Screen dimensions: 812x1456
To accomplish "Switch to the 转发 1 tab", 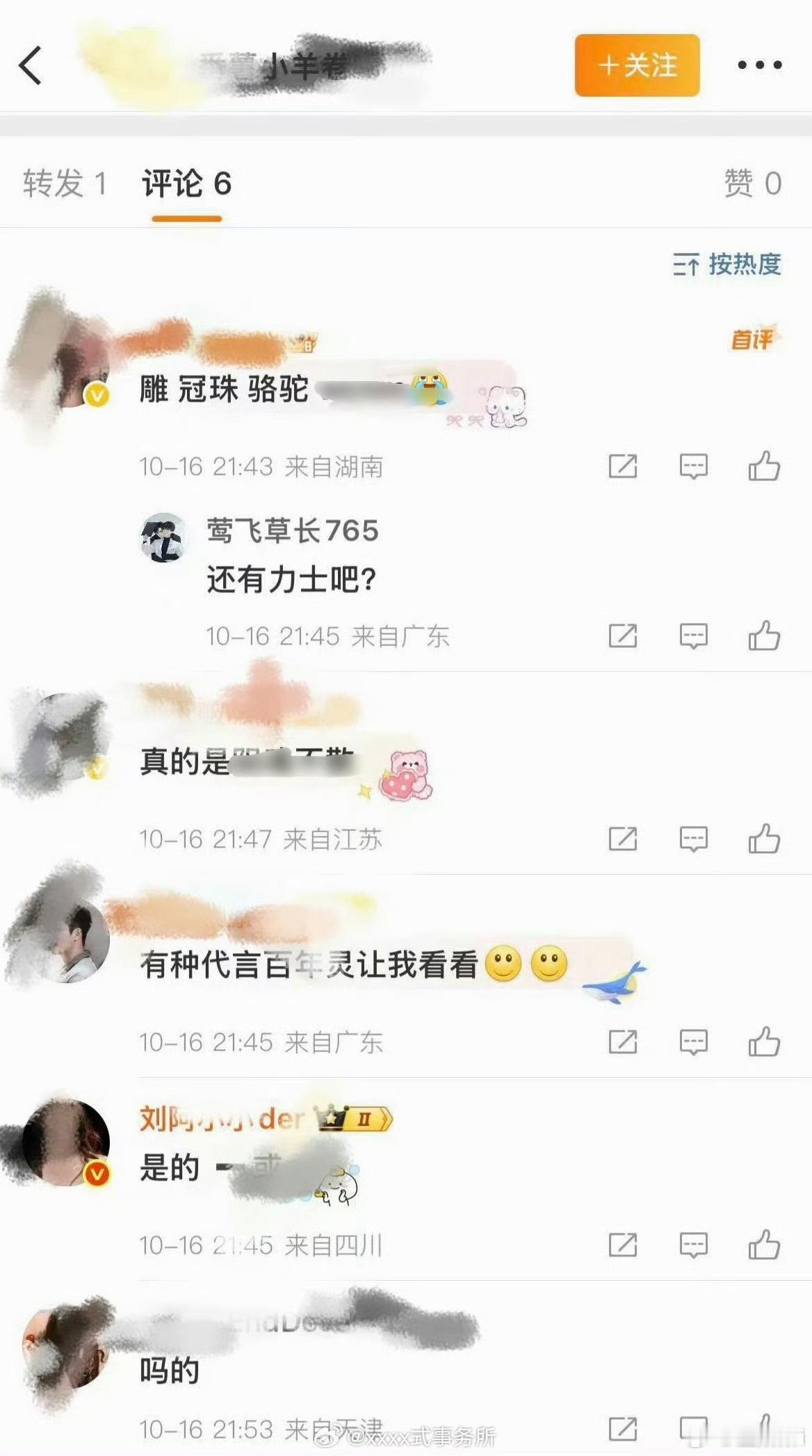I will coord(64,184).
